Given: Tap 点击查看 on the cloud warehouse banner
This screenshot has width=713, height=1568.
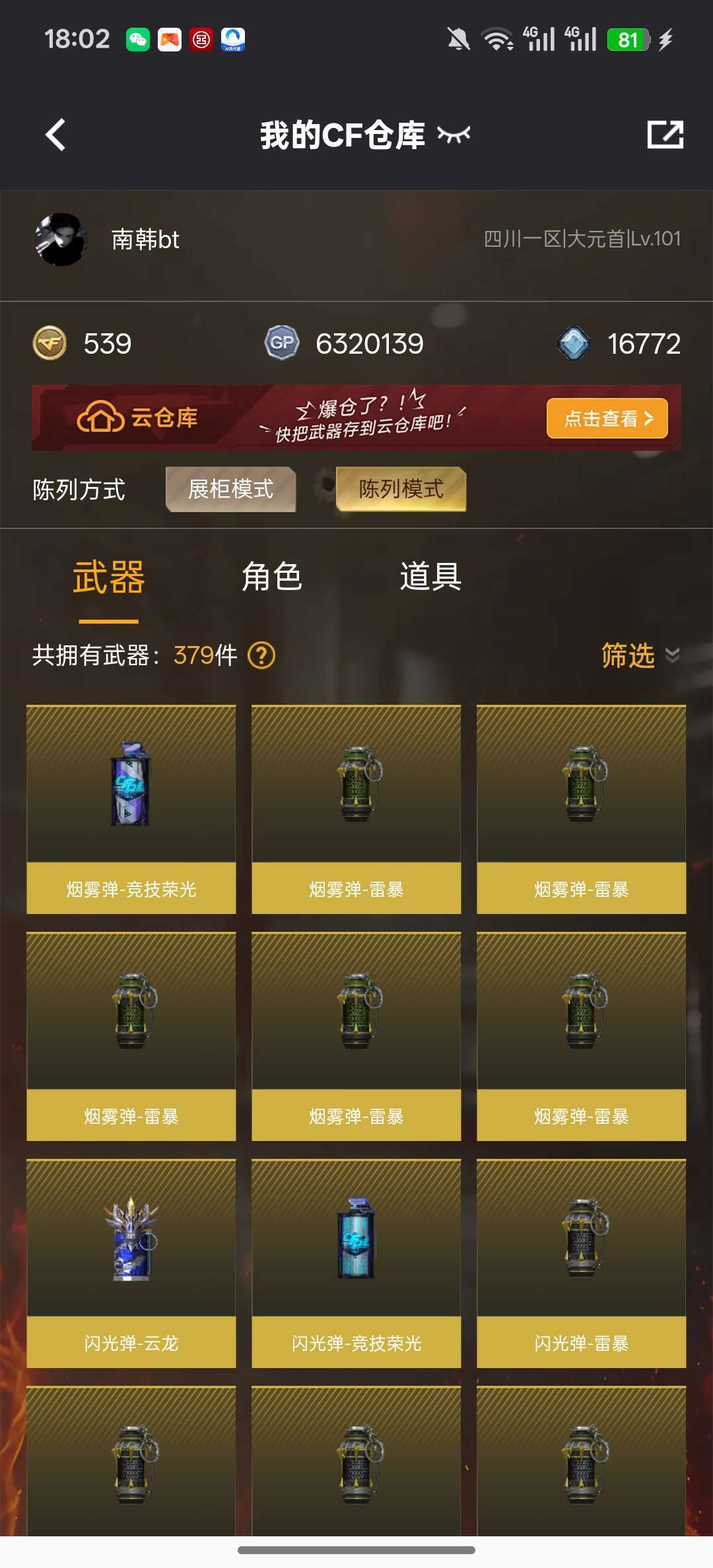Looking at the screenshot, I should tap(607, 418).
